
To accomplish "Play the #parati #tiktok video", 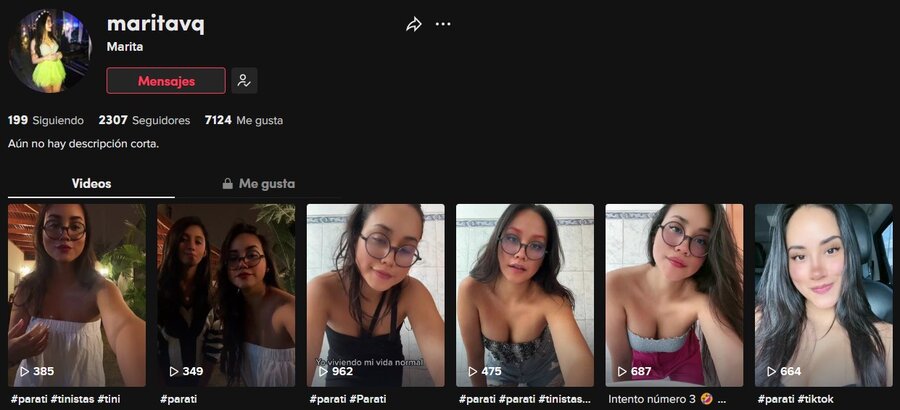I will (x=823, y=295).
